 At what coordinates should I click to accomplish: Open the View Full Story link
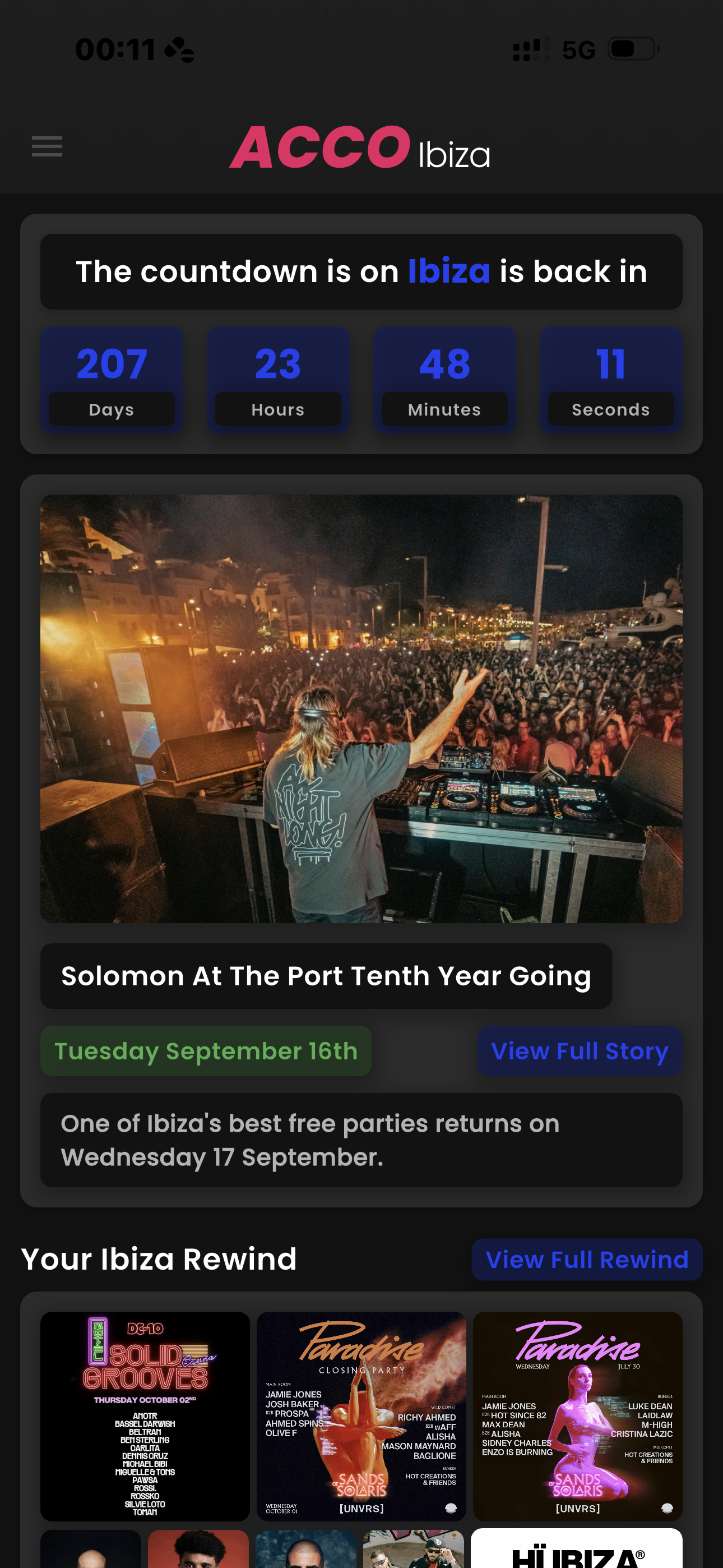coord(579,1050)
